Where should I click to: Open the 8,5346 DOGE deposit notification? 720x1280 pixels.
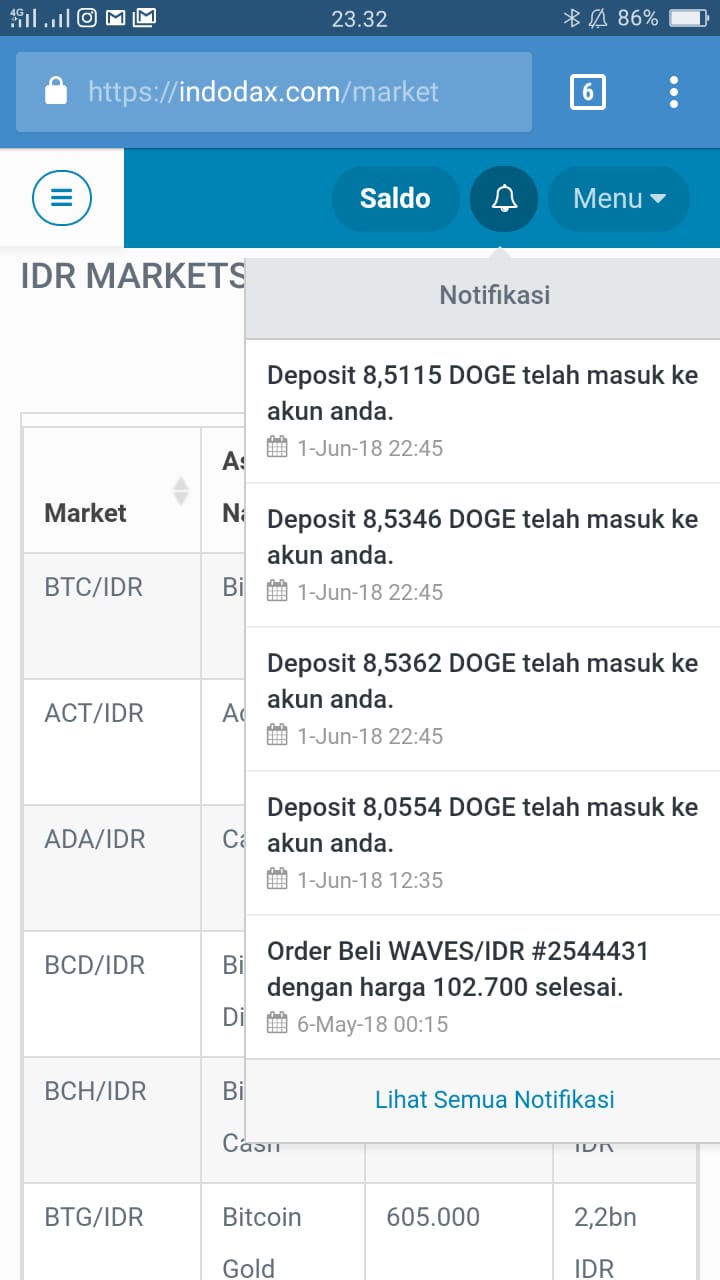482,554
